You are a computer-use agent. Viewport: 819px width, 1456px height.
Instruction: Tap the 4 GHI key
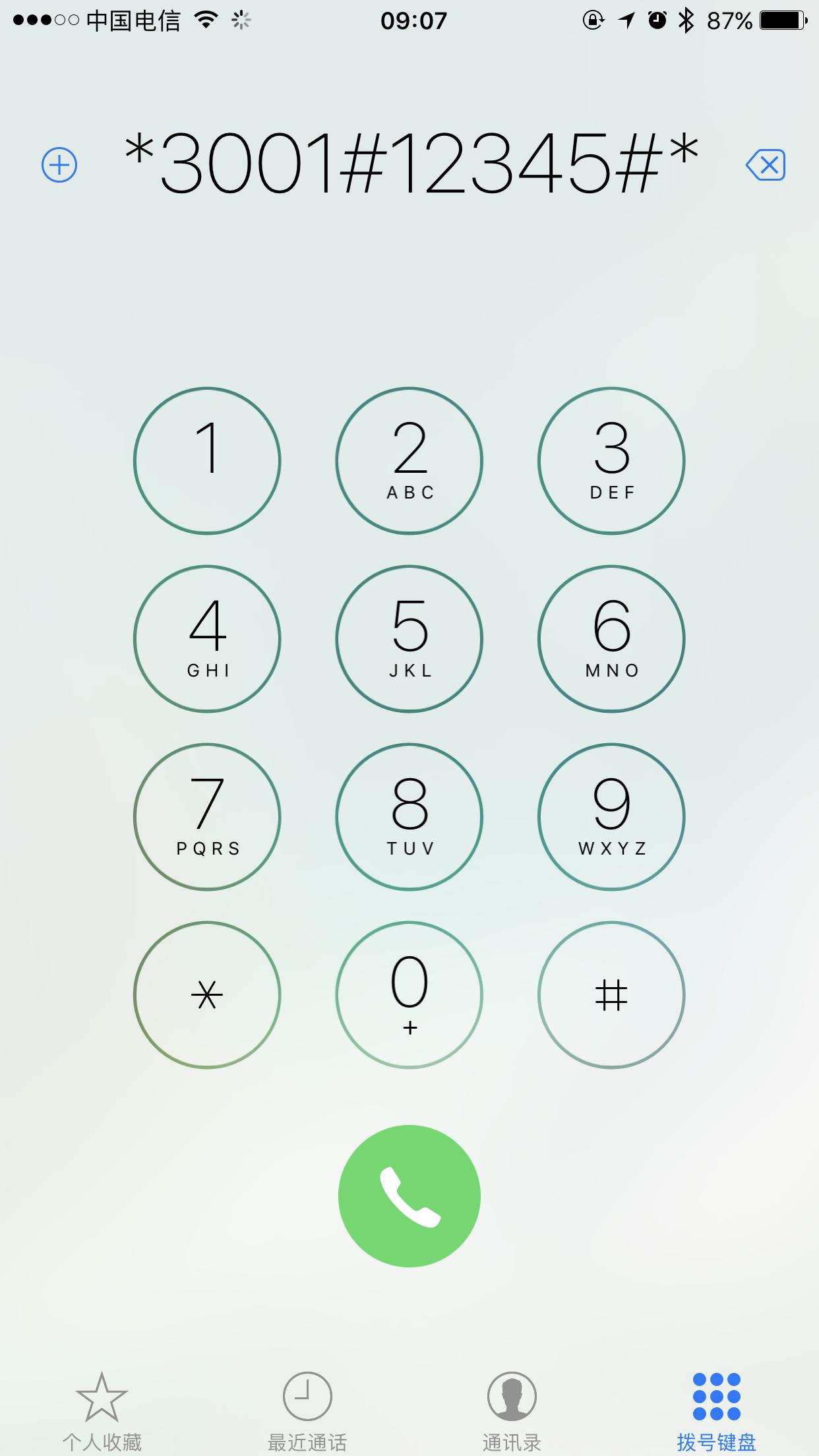pos(207,638)
